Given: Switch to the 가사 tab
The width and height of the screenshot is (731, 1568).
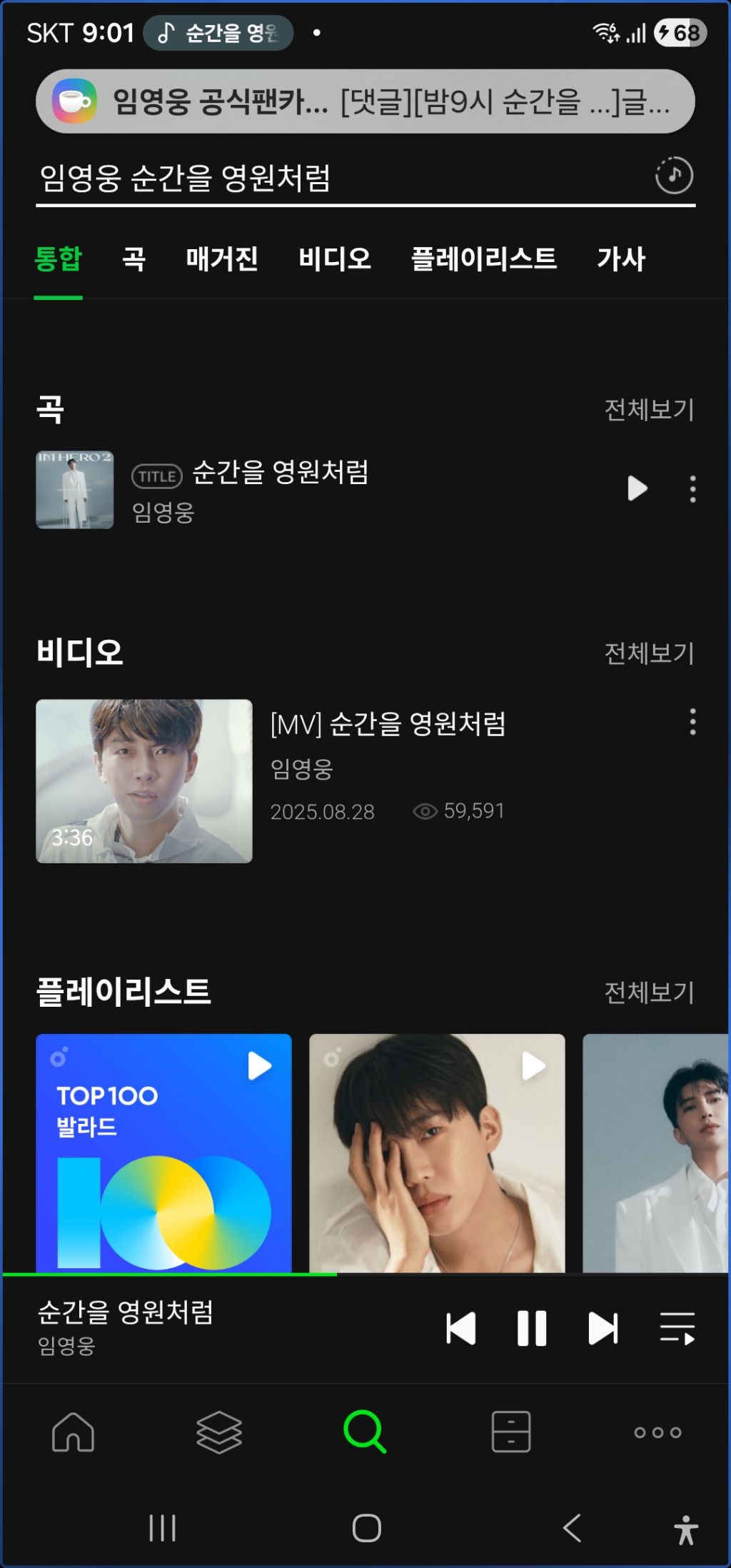Looking at the screenshot, I should pos(621,258).
